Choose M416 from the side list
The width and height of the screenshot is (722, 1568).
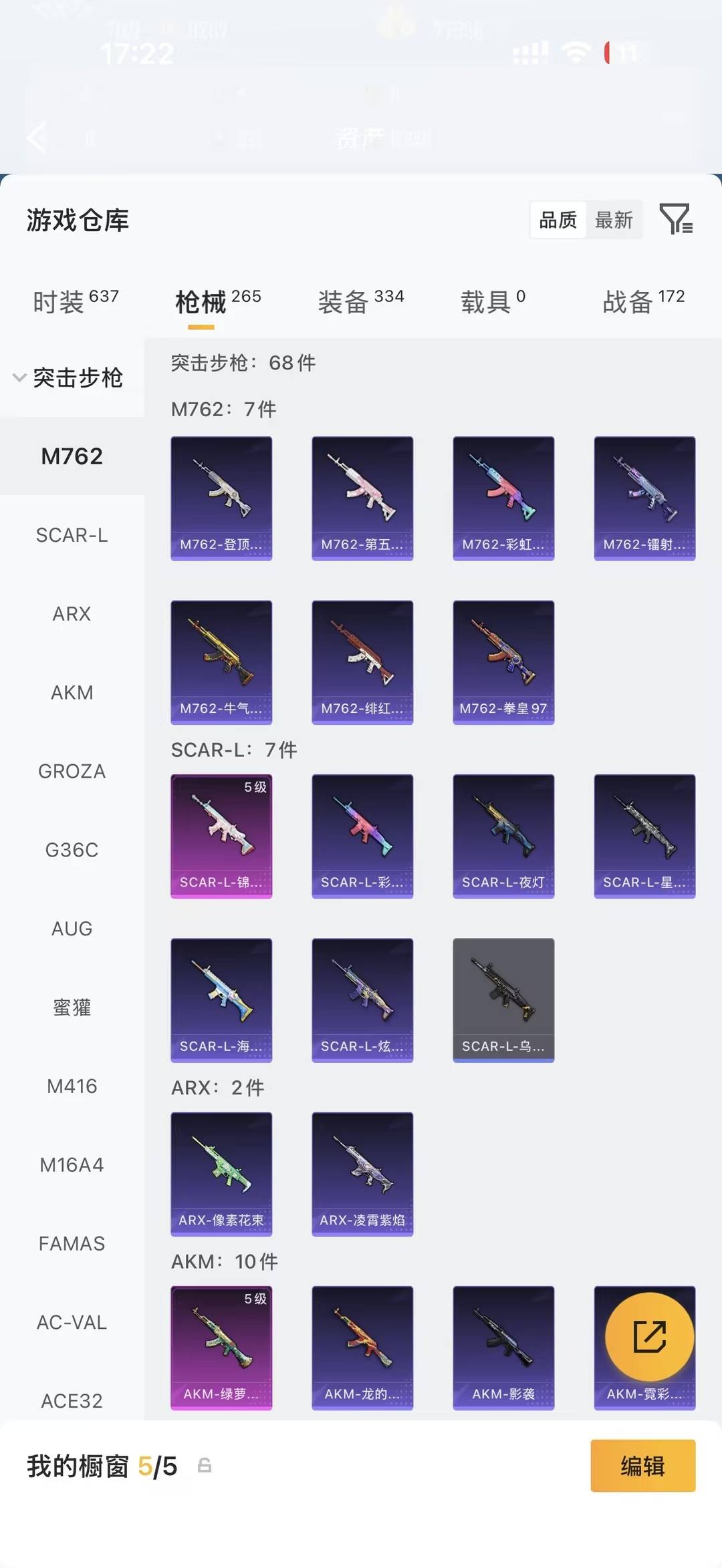tap(72, 1086)
